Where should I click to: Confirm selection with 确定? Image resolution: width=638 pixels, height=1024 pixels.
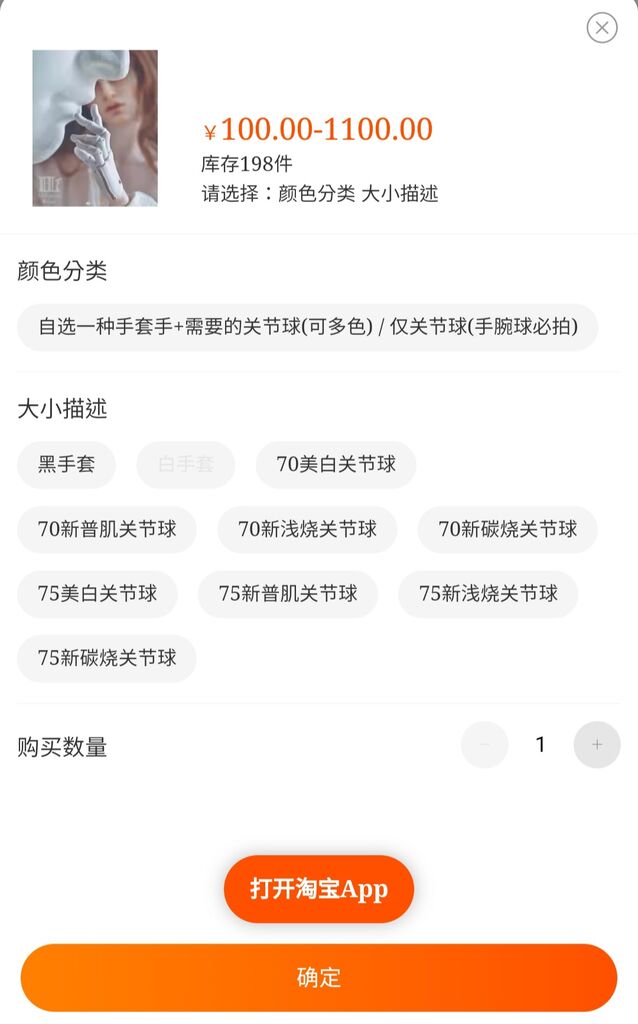(x=319, y=978)
